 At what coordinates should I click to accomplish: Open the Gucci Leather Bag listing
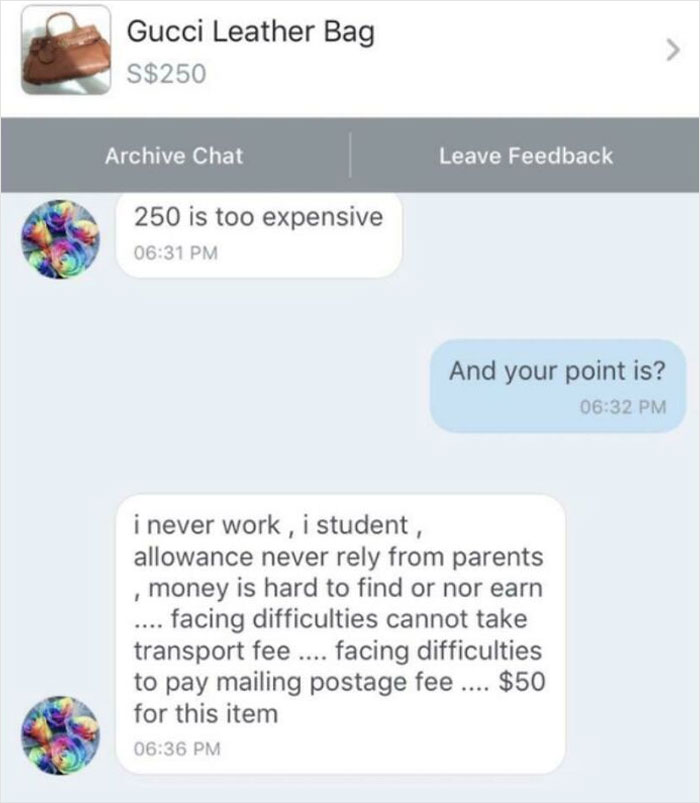point(250,50)
